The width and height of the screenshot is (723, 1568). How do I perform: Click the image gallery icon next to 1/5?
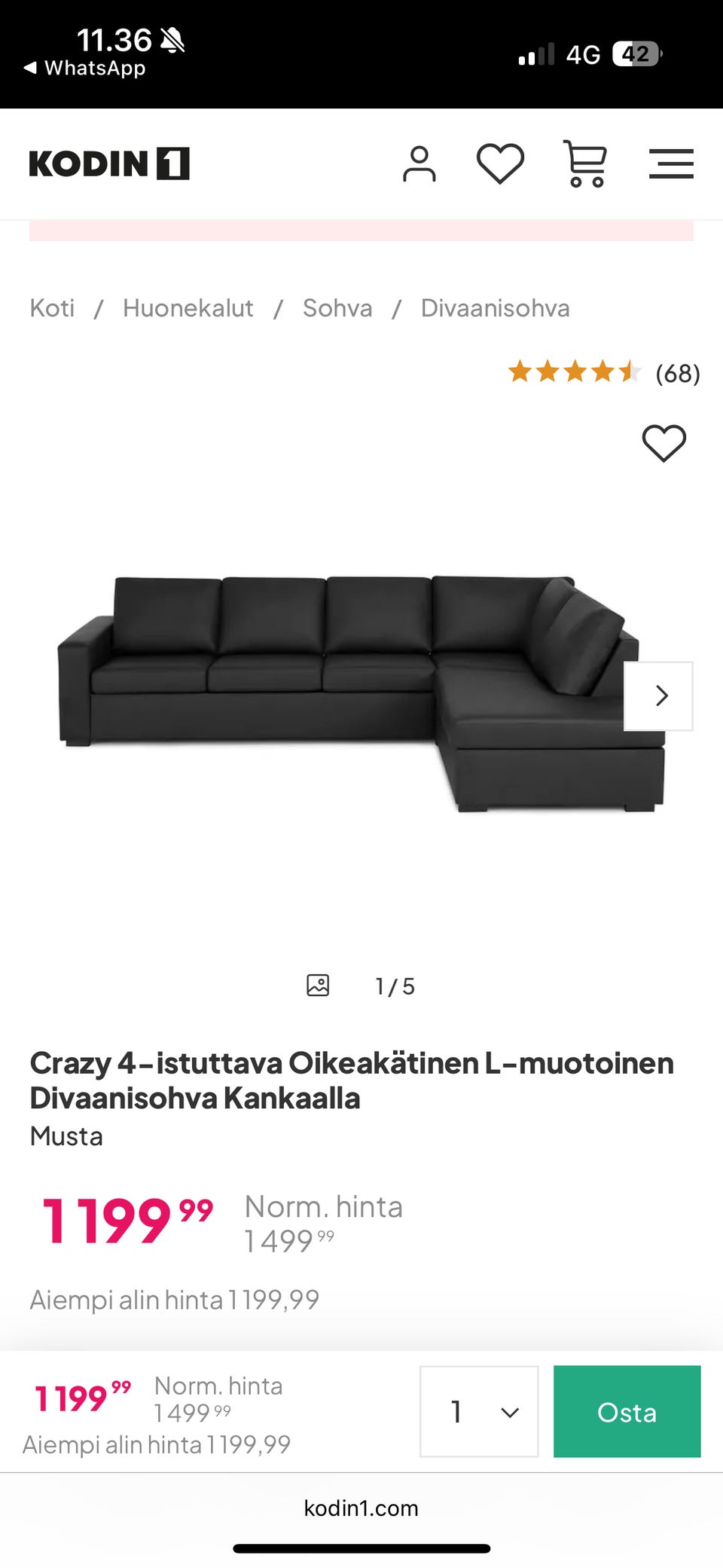319,985
